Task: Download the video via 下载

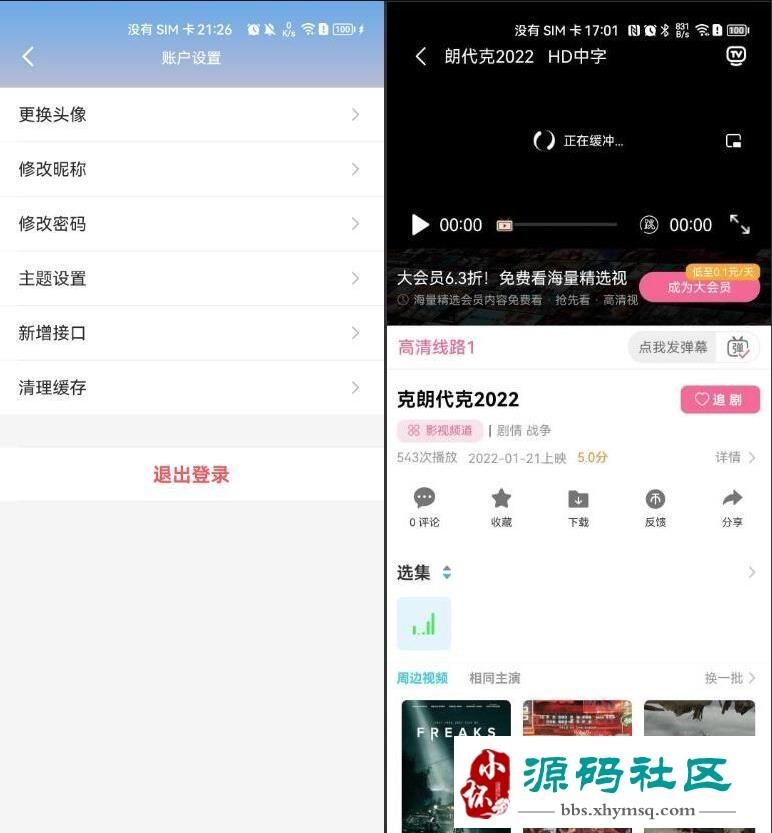Action: [x=578, y=507]
